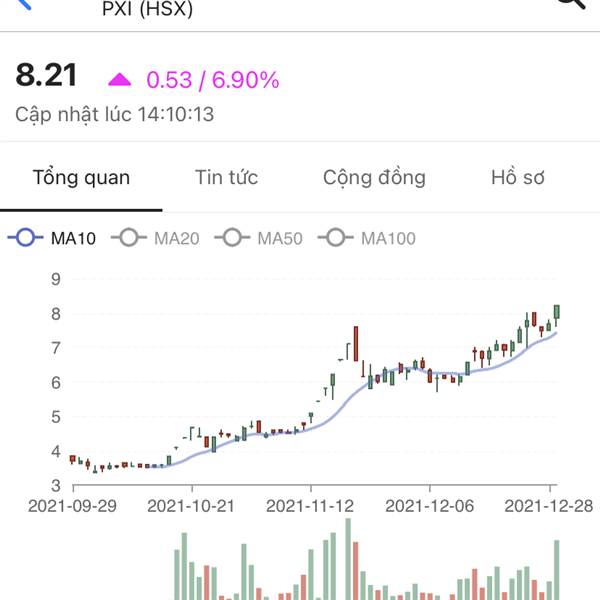Go back using the top-left arrow
The height and width of the screenshot is (600, 600).
[x=22, y=4]
